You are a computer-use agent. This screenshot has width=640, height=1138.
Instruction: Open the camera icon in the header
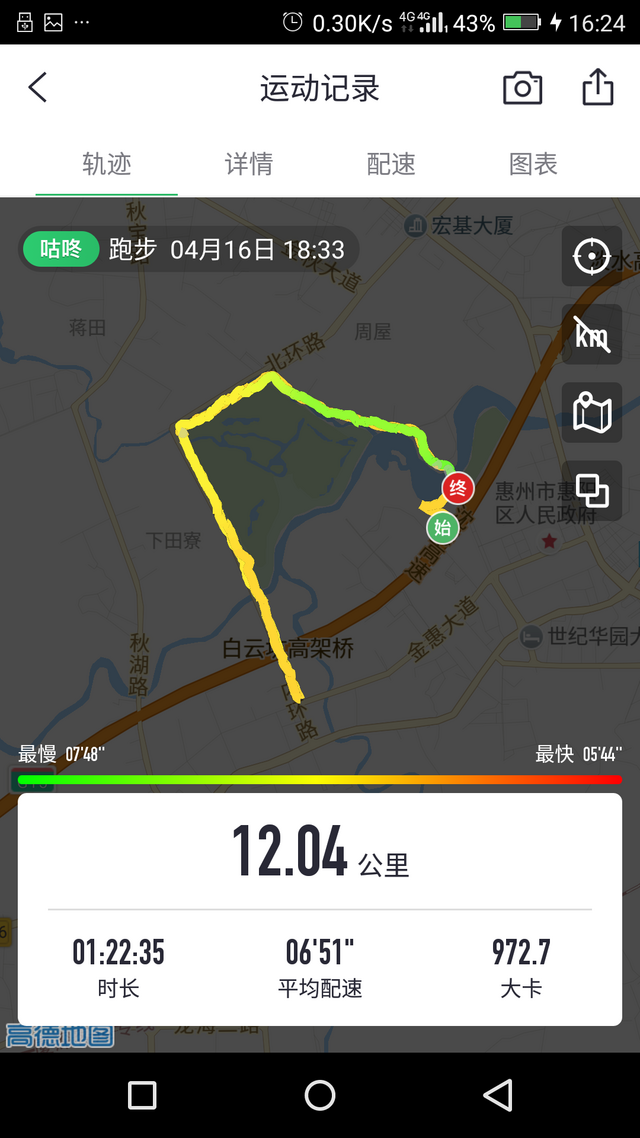click(x=522, y=88)
